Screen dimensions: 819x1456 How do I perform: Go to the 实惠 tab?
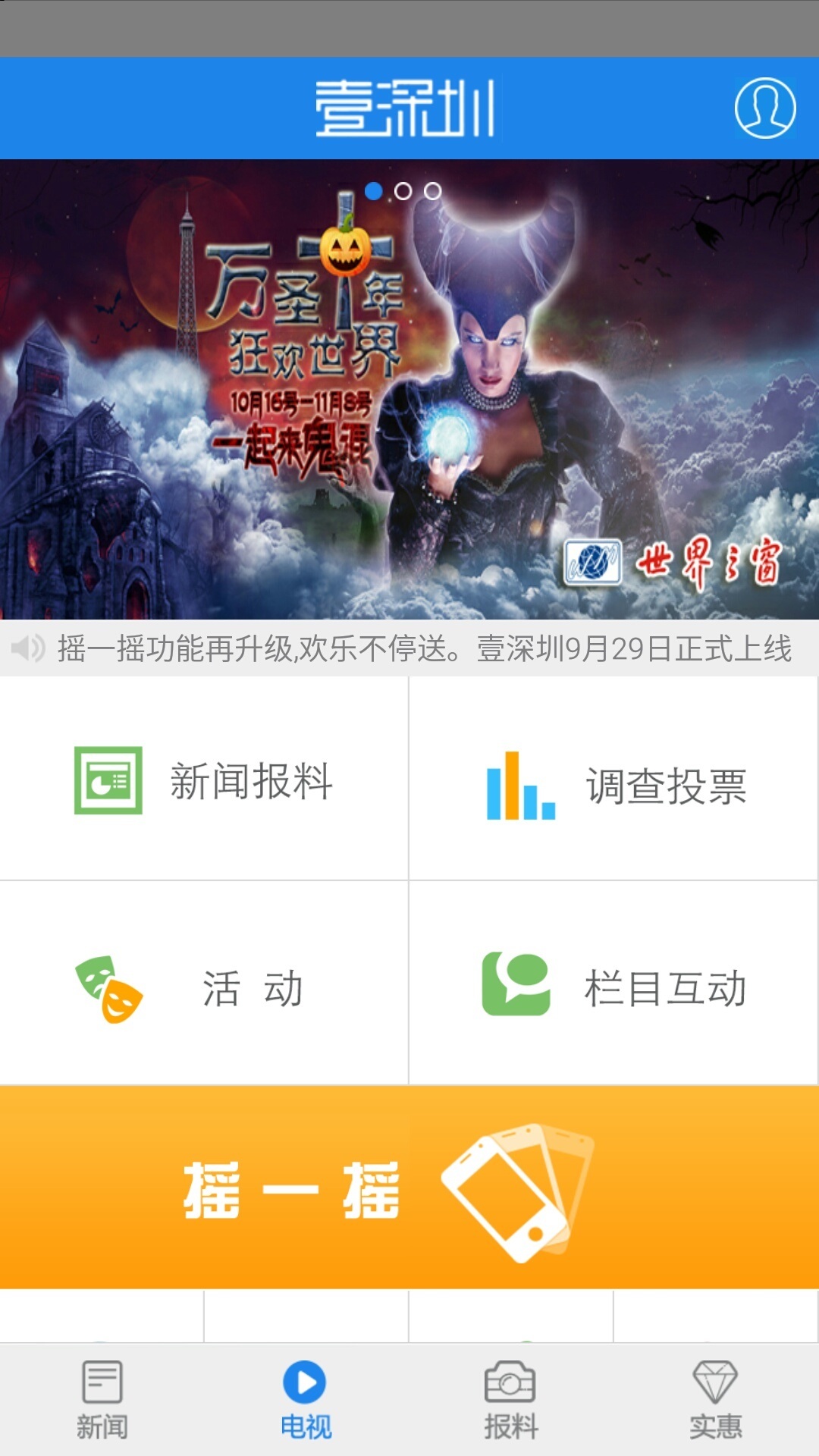pyautogui.click(x=715, y=1400)
